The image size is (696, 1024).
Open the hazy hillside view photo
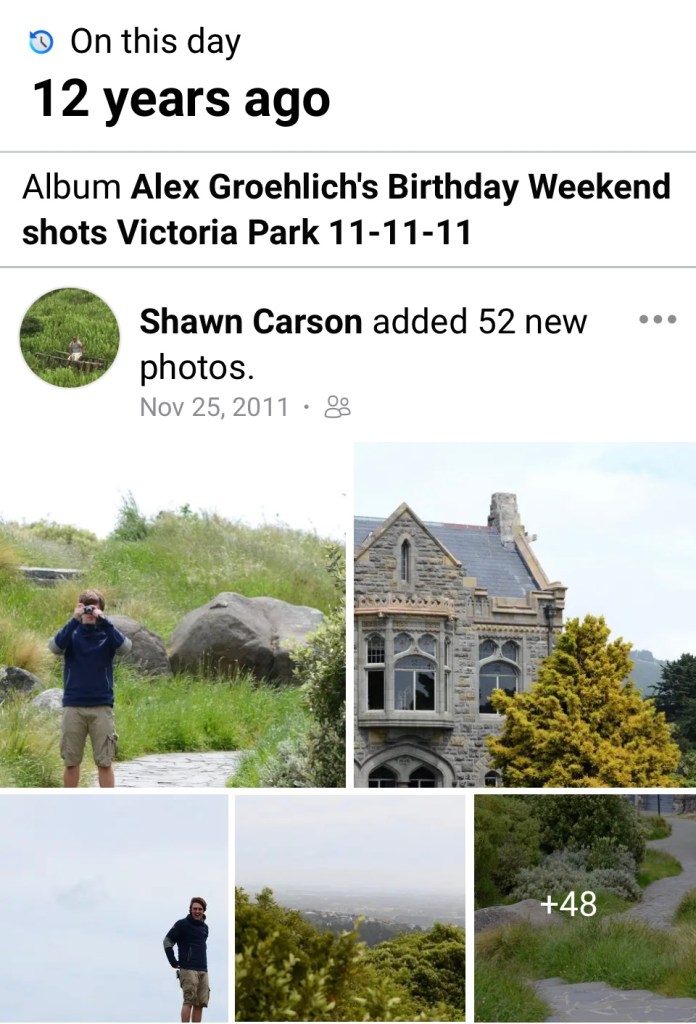pyautogui.click(x=350, y=908)
